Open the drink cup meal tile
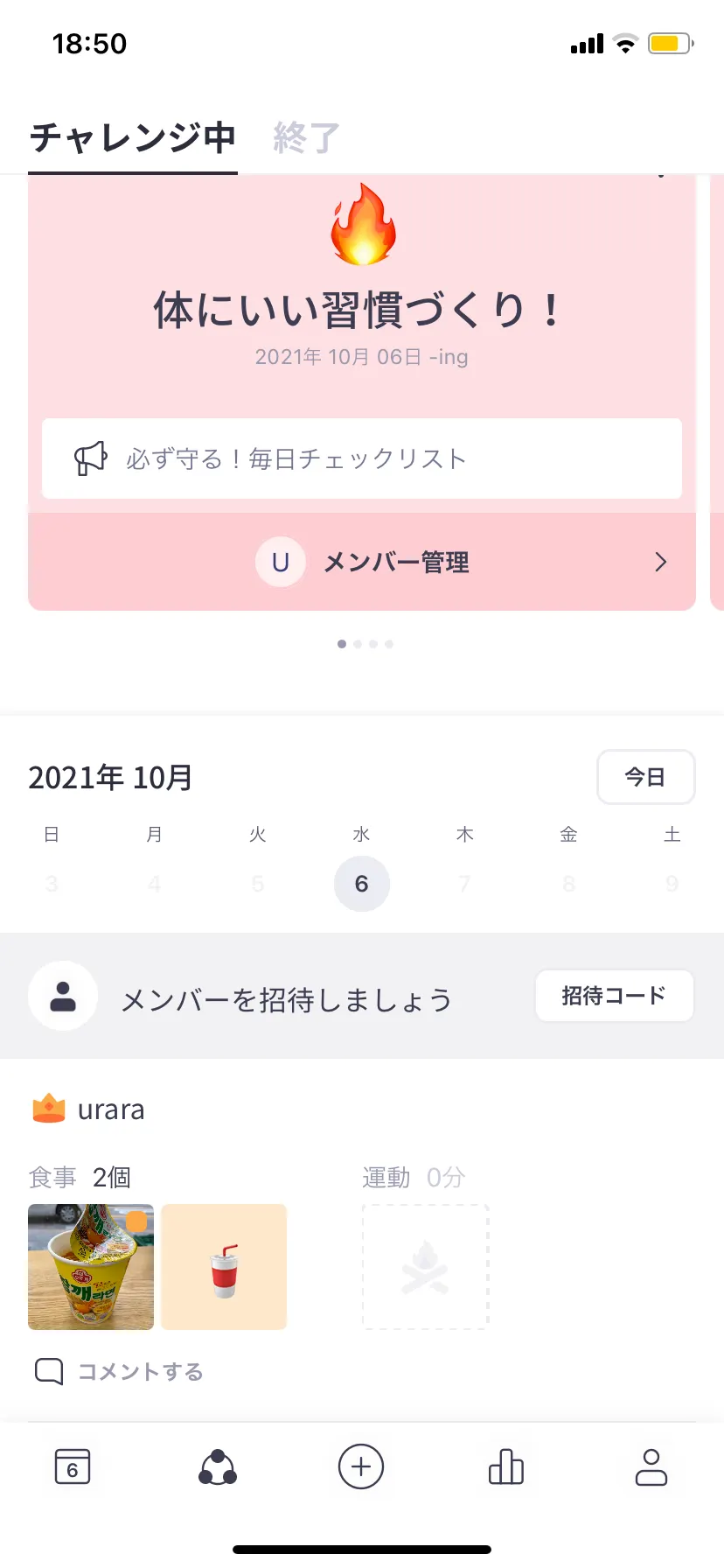Viewport: 724px width, 1568px height. (x=224, y=1267)
